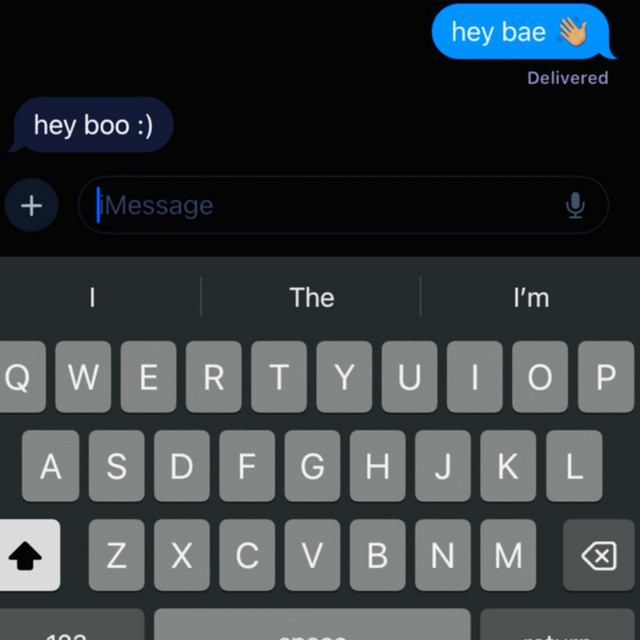The height and width of the screenshot is (640, 640).
Task: Focus the iMessage text field
Action: click(x=320, y=206)
